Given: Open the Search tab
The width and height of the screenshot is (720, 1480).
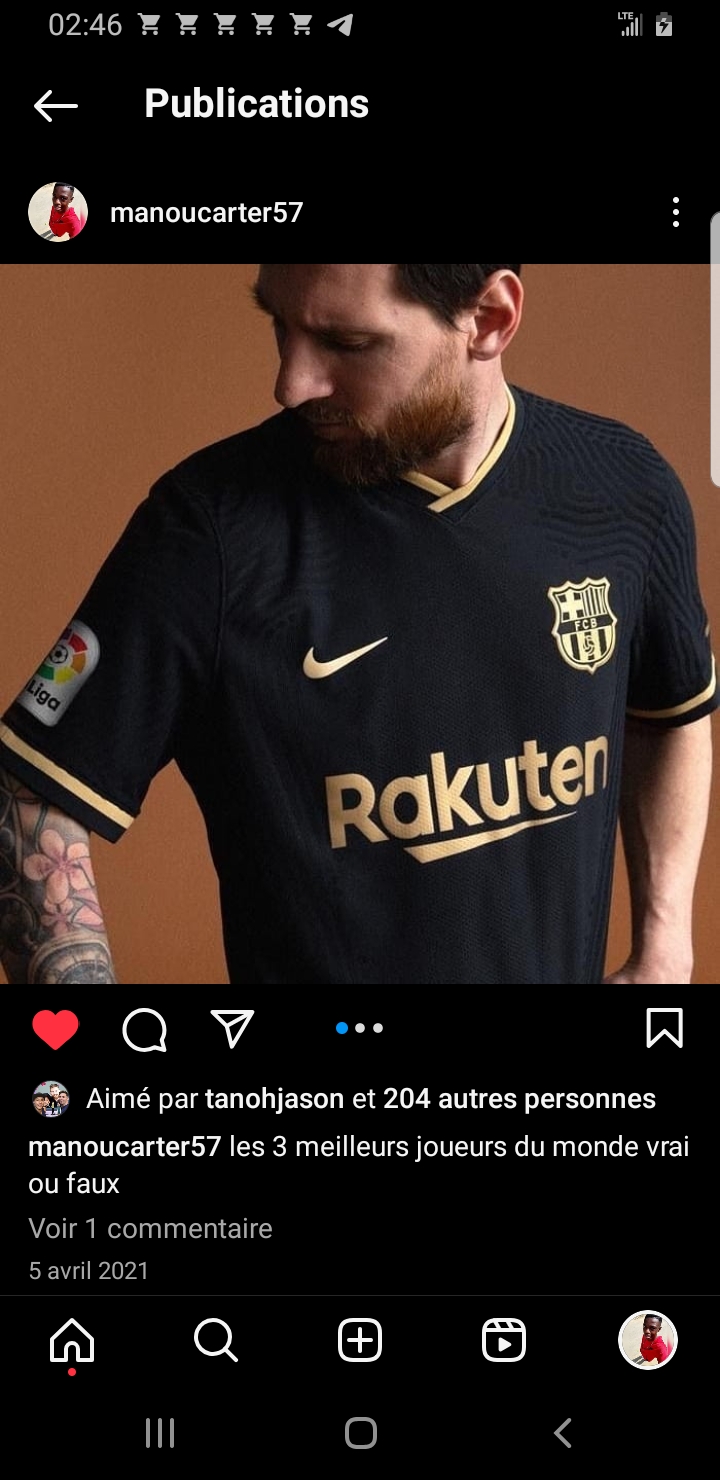Looking at the screenshot, I should click(216, 1341).
